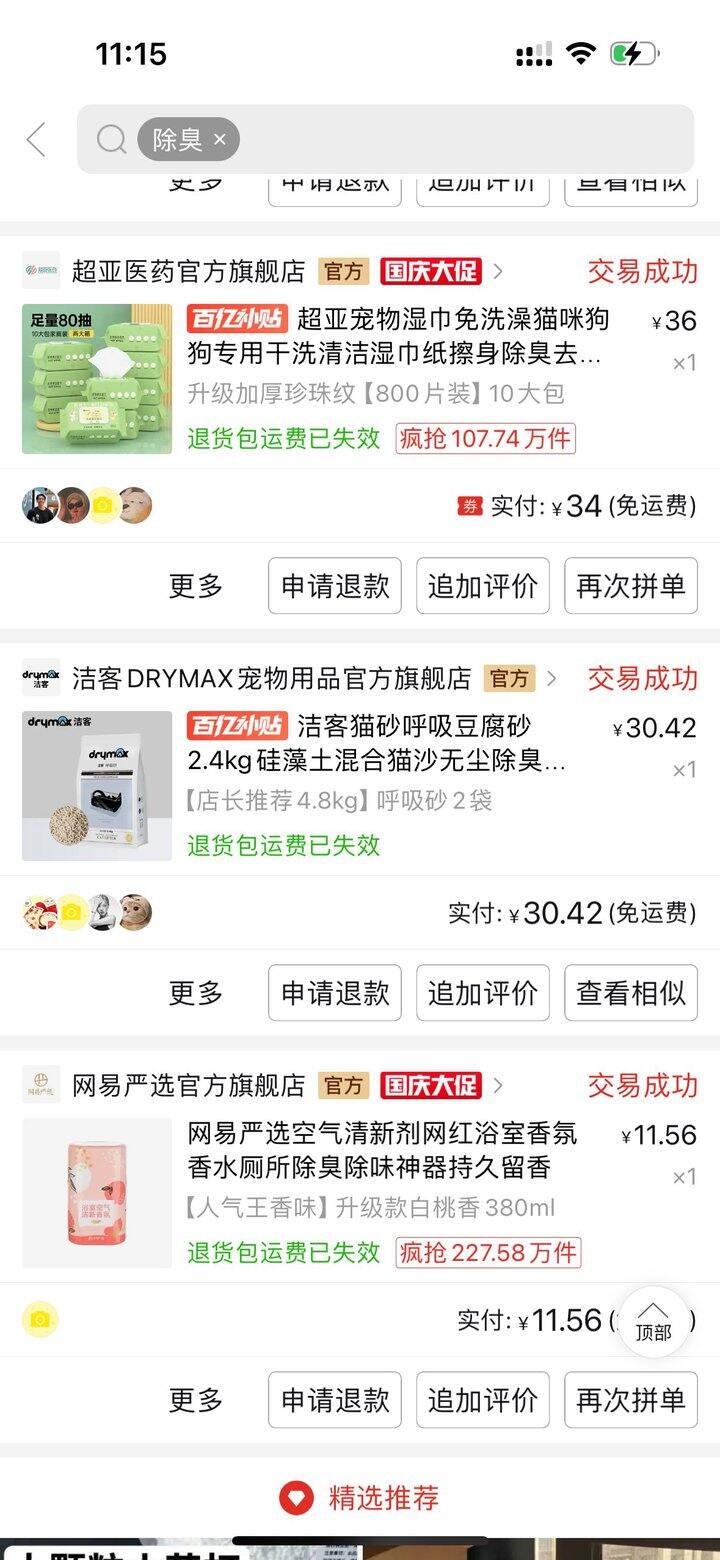Open 网易严选官方旗舰店 store page
The height and width of the screenshot is (1560, 720).
click(x=188, y=1086)
